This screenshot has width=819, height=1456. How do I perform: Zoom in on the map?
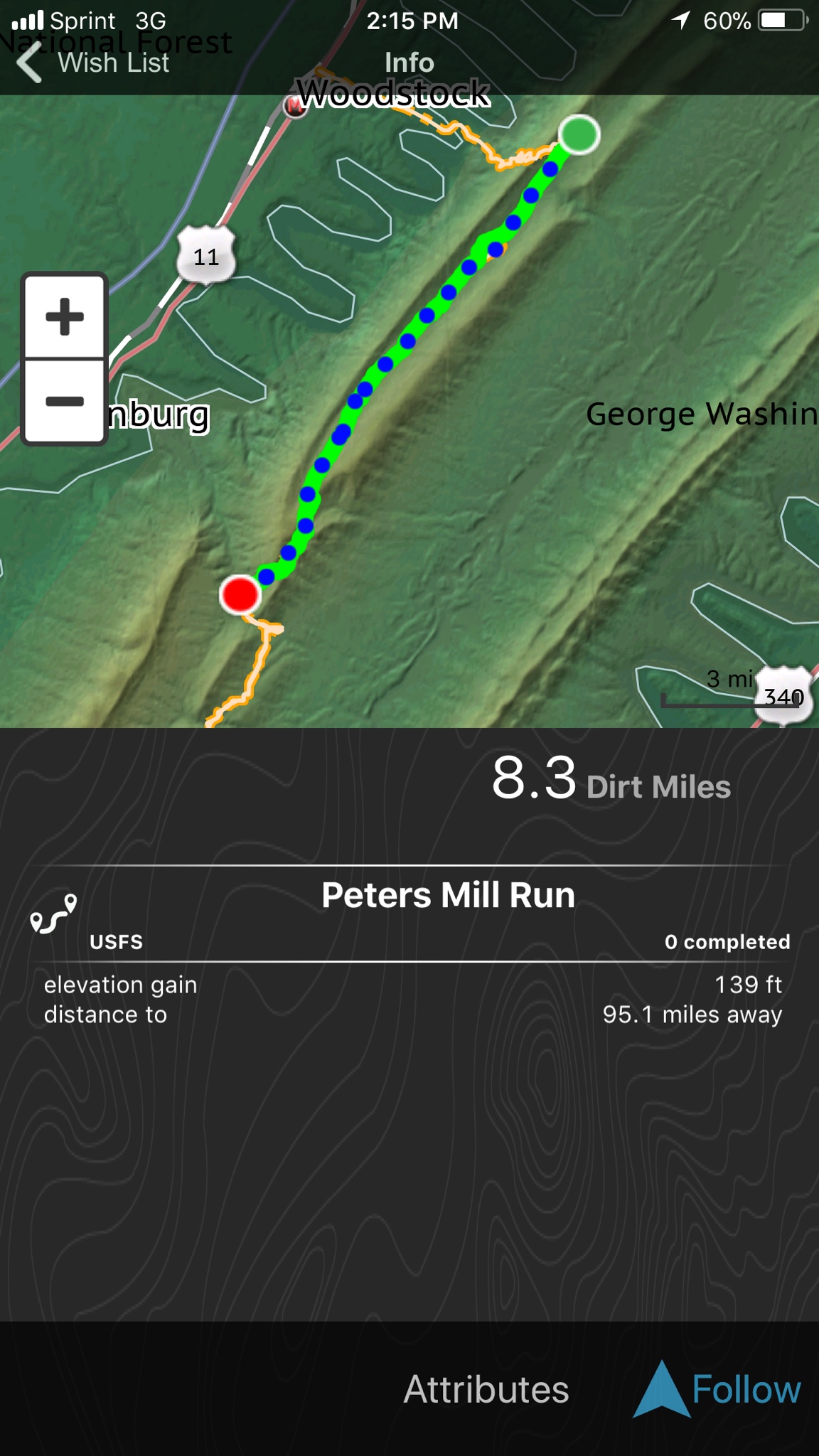(65, 316)
